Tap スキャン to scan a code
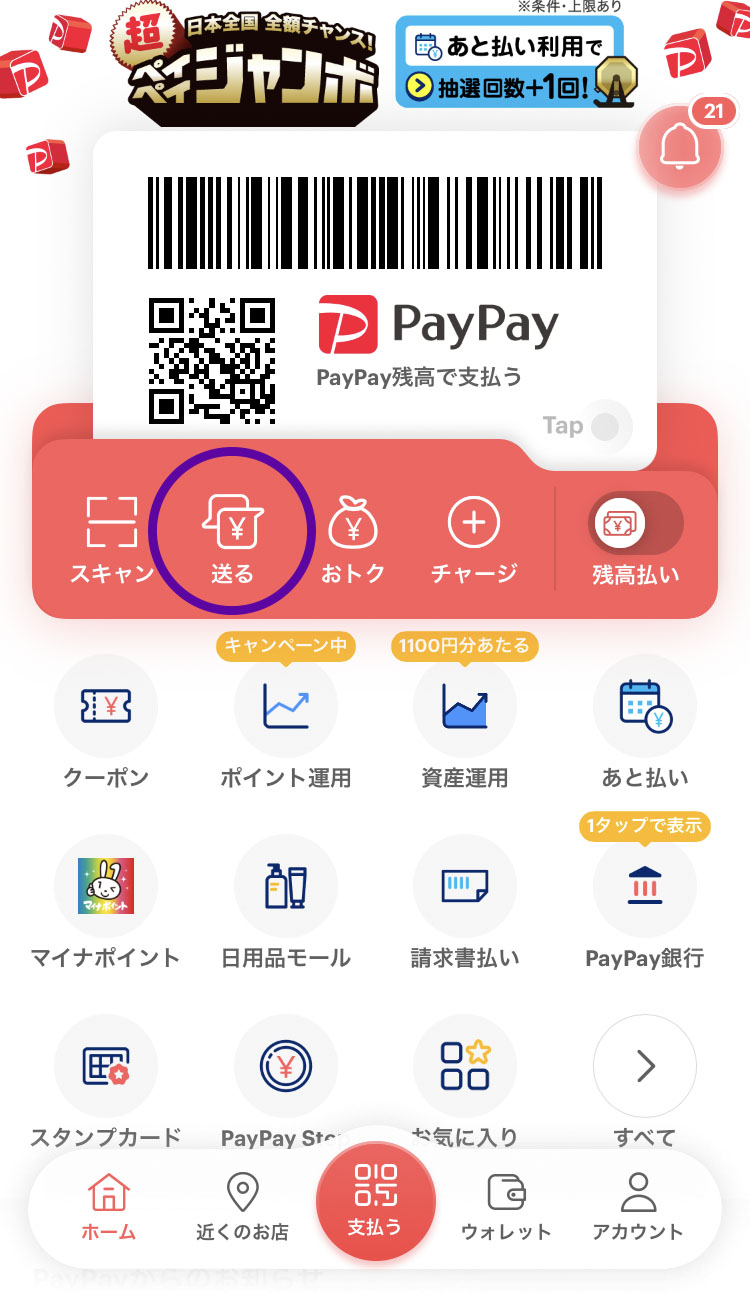The width and height of the screenshot is (750, 1293). [111, 539]
